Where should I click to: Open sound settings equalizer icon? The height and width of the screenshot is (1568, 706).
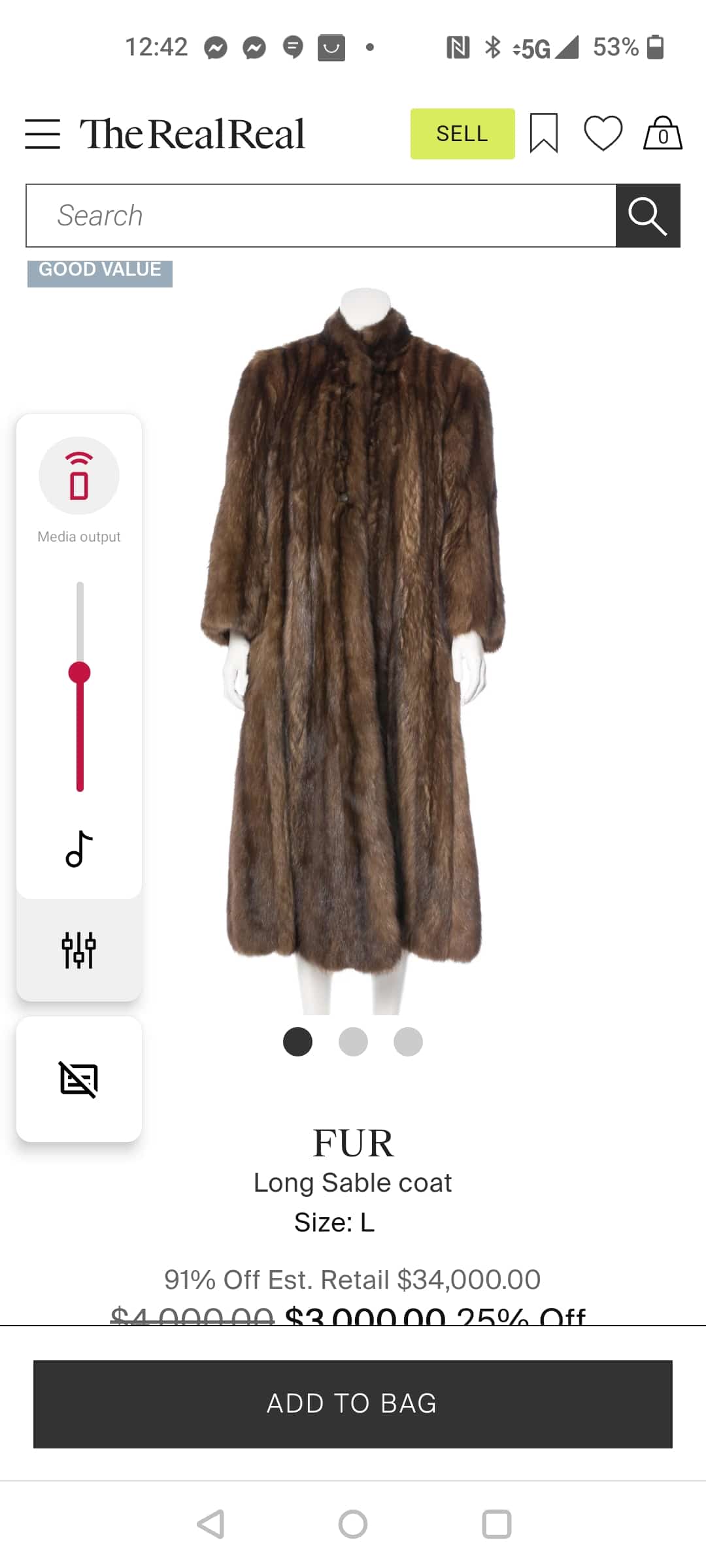coord(79,950)
